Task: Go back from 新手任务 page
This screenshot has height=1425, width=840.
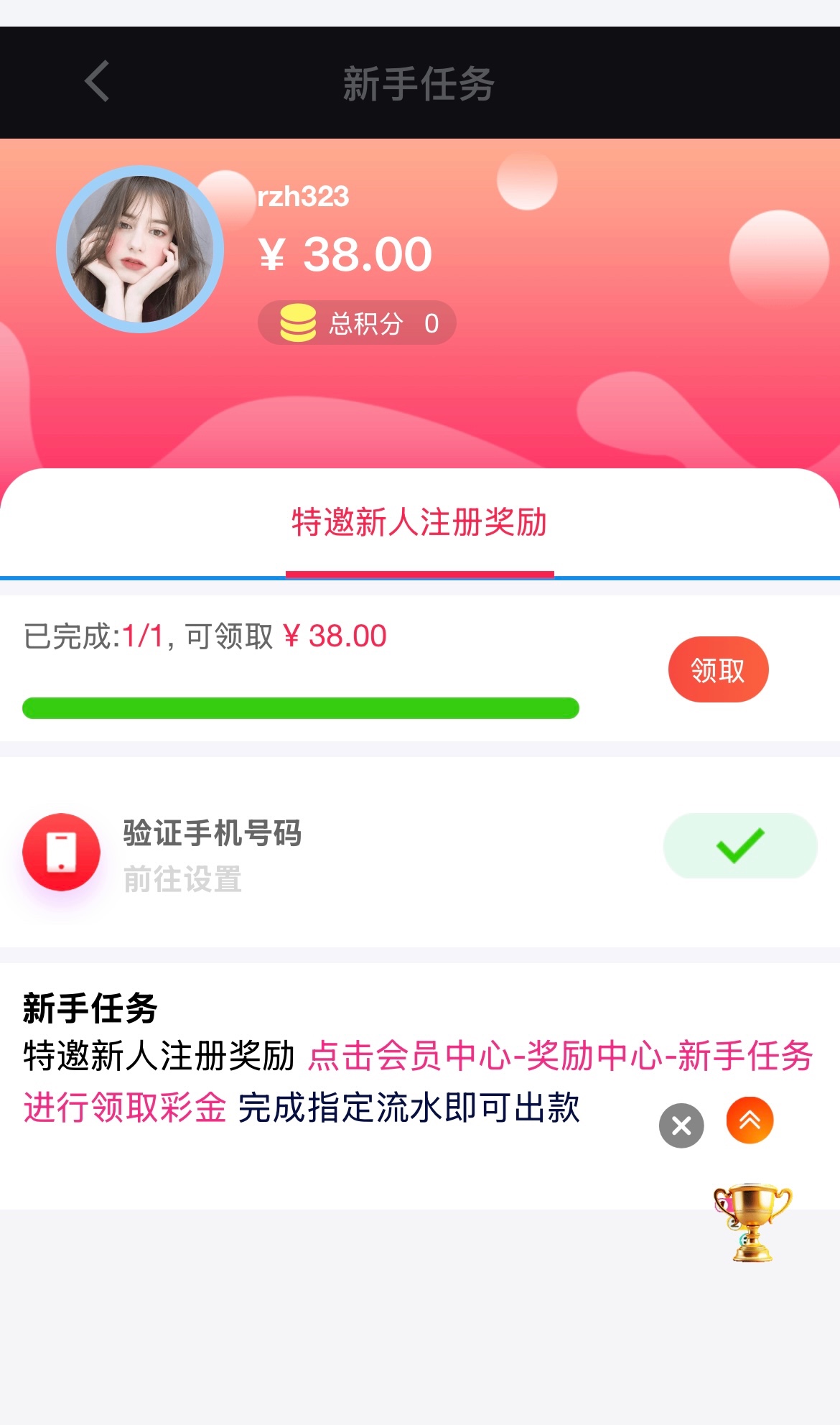Action: tap(98, 82)
